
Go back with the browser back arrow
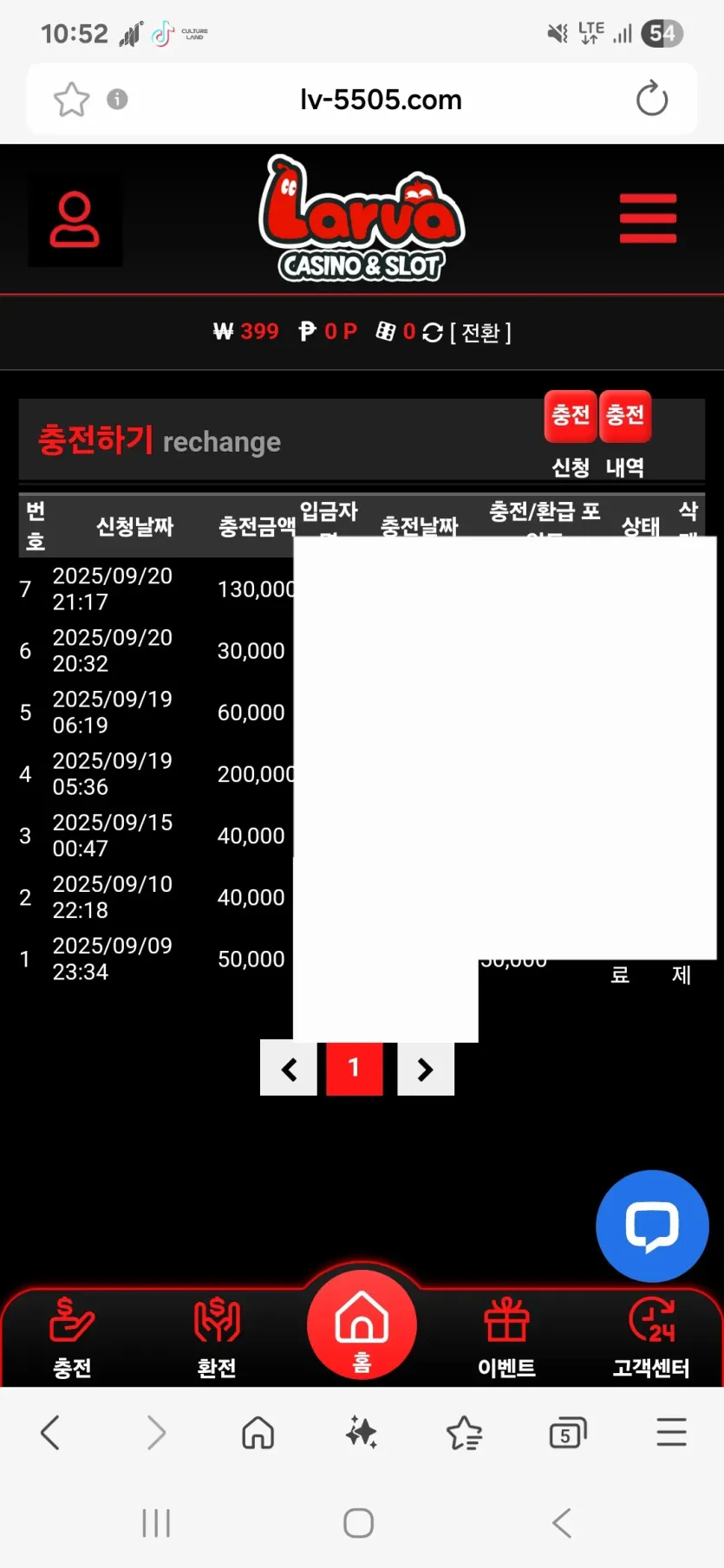click(x=50, y=1433)
